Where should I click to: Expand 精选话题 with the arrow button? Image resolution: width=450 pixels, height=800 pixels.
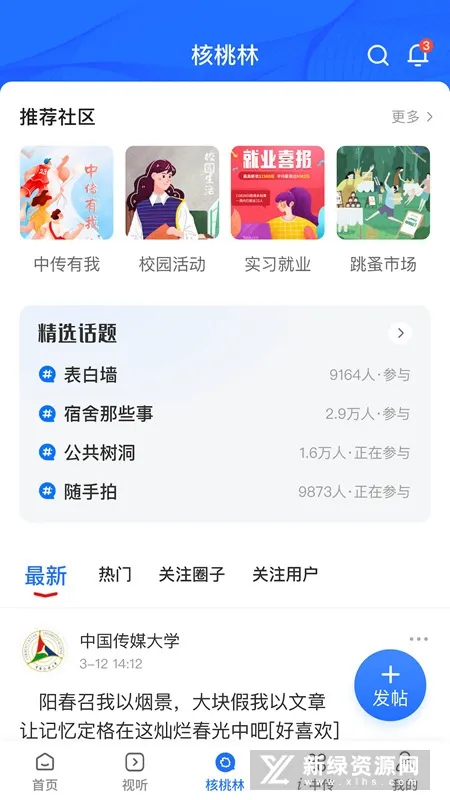[401, 333]
